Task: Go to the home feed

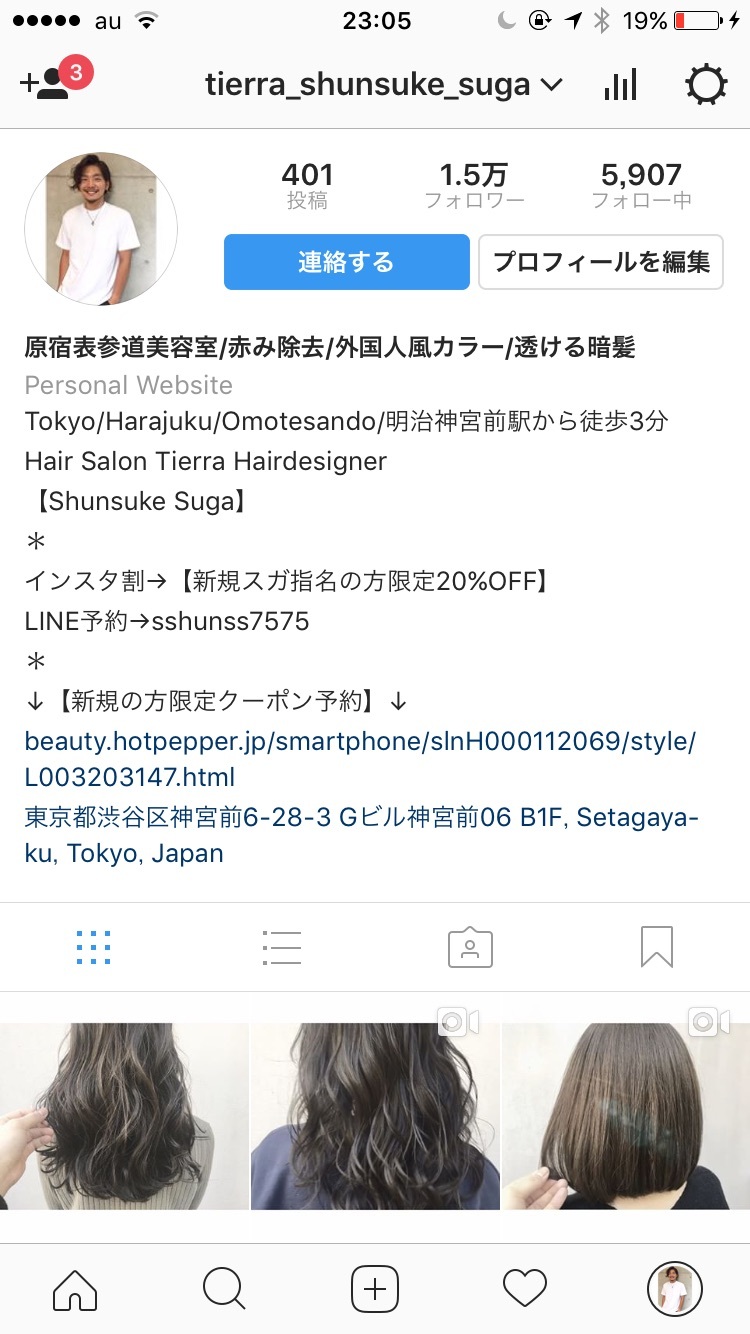Action: (x=75, y=1289)
